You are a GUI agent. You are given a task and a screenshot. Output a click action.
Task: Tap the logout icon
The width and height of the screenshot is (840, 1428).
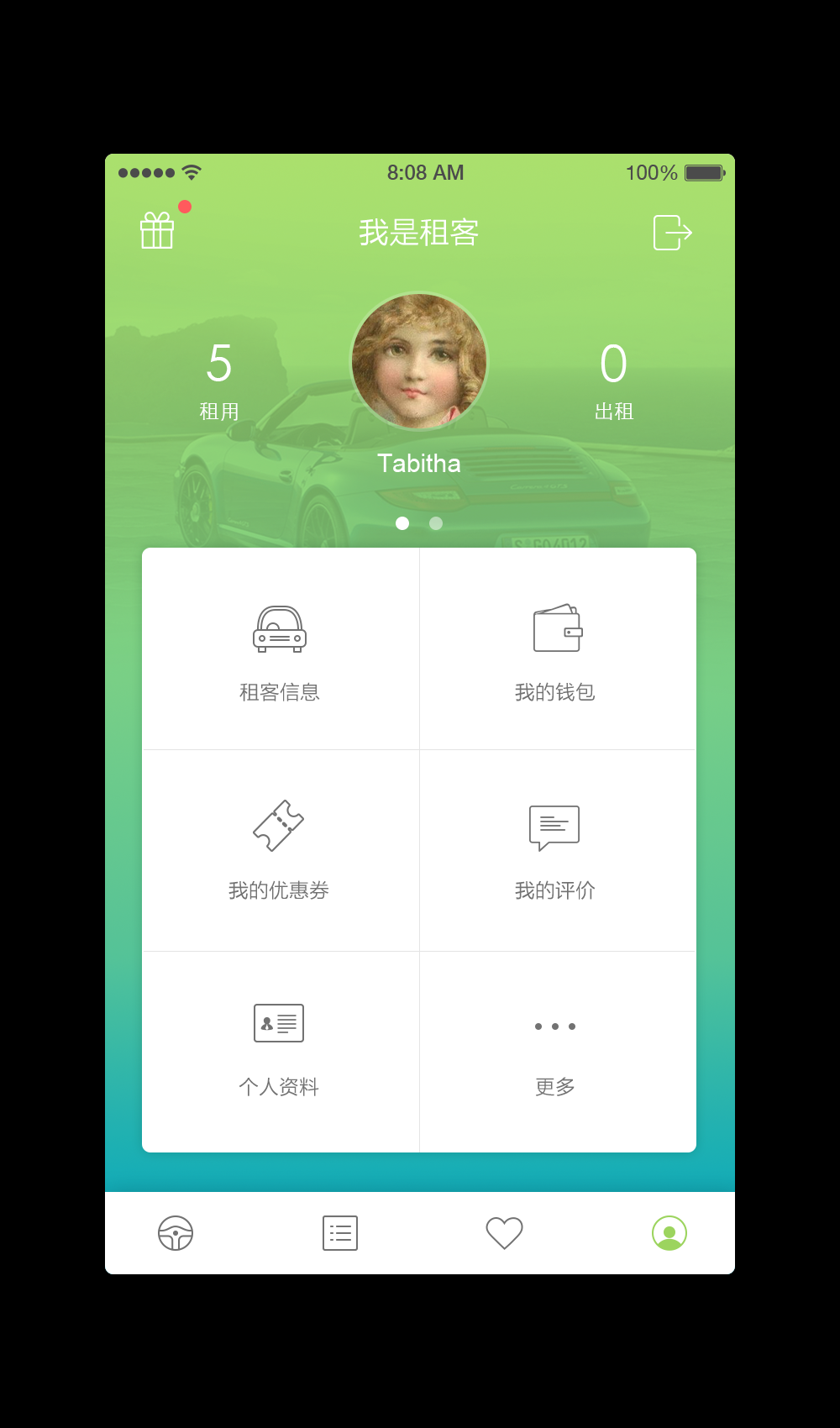(672, 233)
